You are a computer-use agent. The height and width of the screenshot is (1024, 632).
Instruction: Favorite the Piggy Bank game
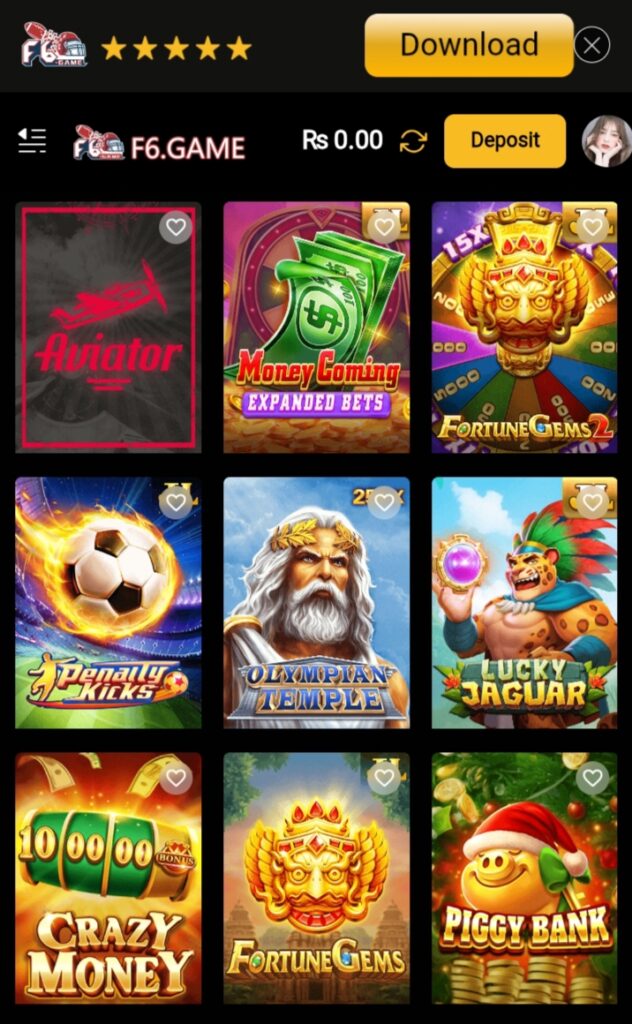click(x=592, y=778)
